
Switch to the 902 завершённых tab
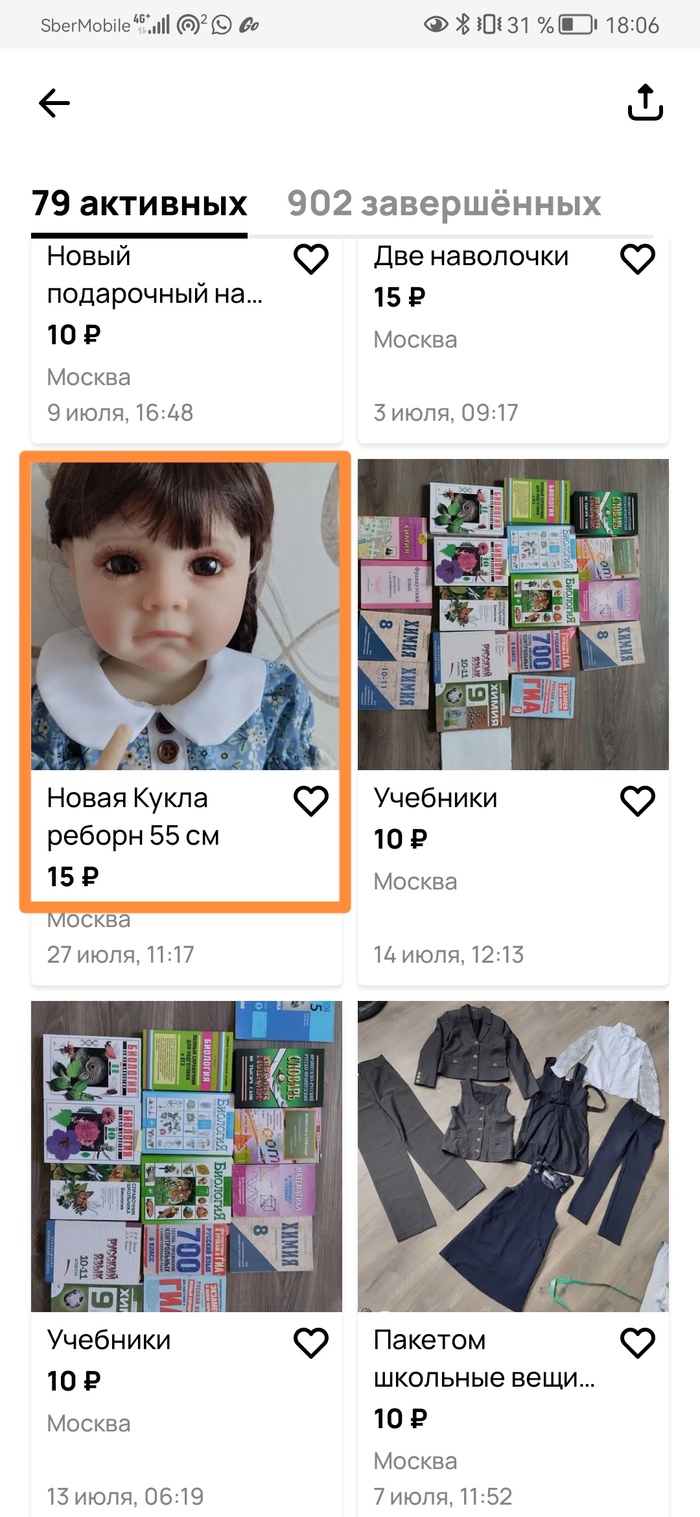tap(444, 203)
